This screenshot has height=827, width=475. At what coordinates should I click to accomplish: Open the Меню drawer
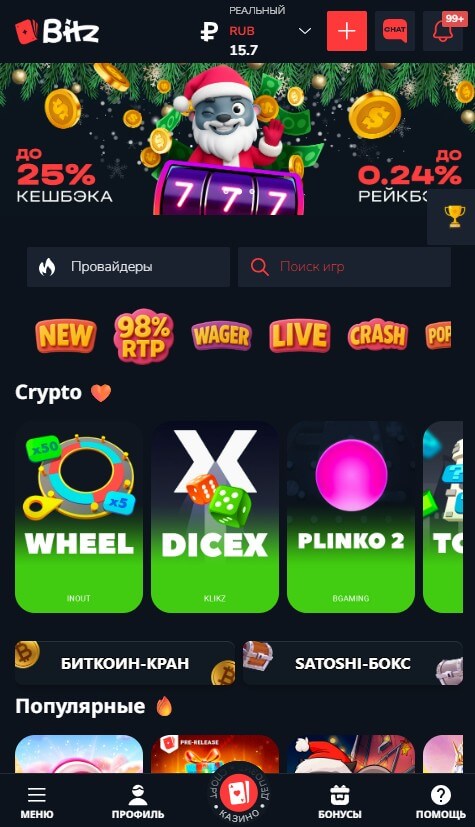click(x=36, y=802)
